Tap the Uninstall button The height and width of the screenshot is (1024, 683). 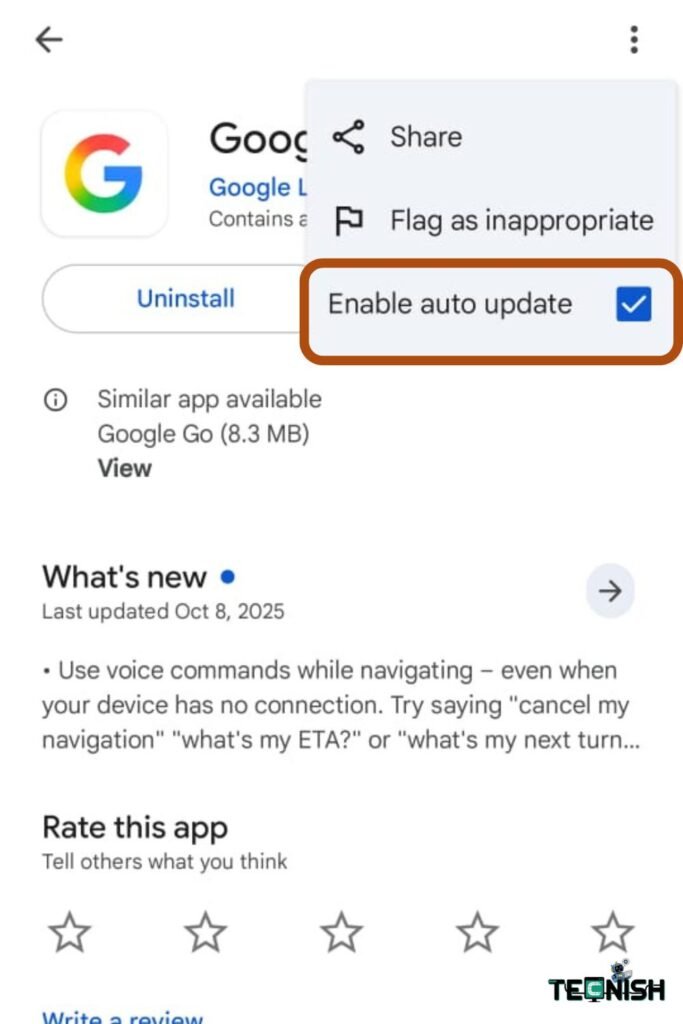185,298
